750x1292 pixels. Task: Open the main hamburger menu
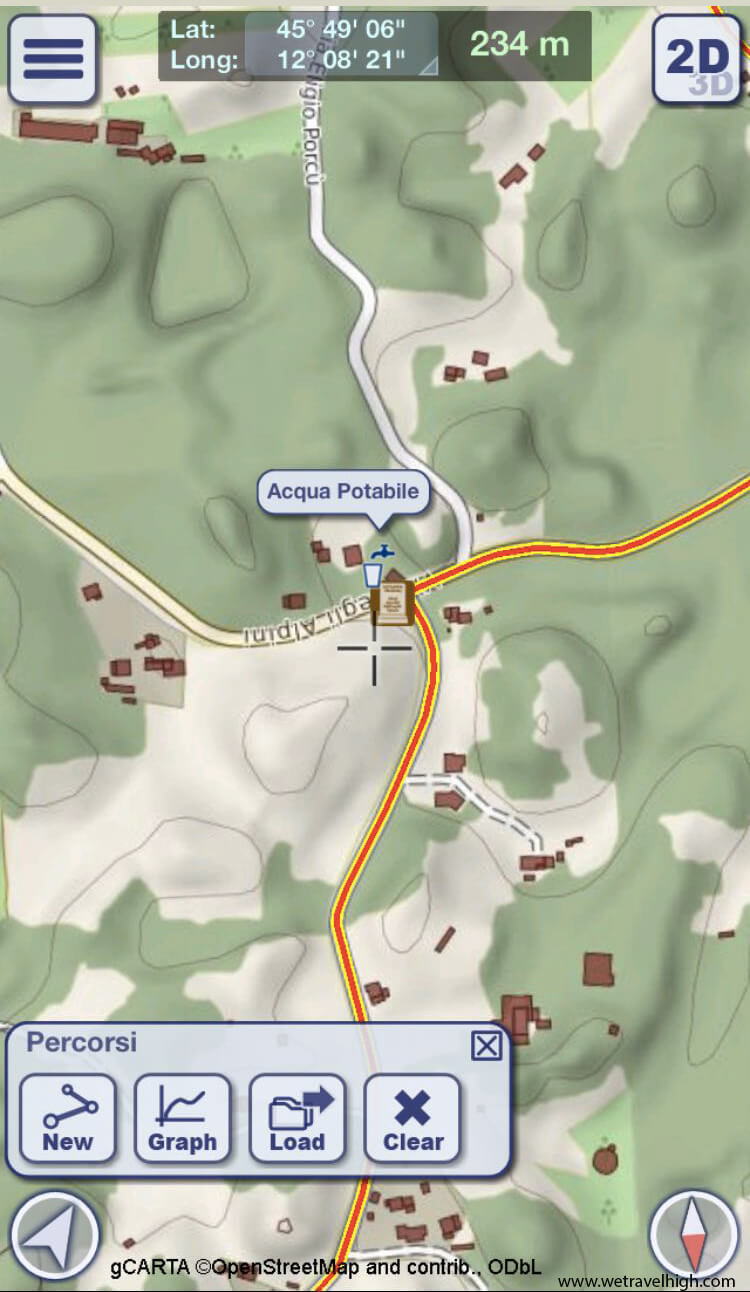[x=53, y=59]
